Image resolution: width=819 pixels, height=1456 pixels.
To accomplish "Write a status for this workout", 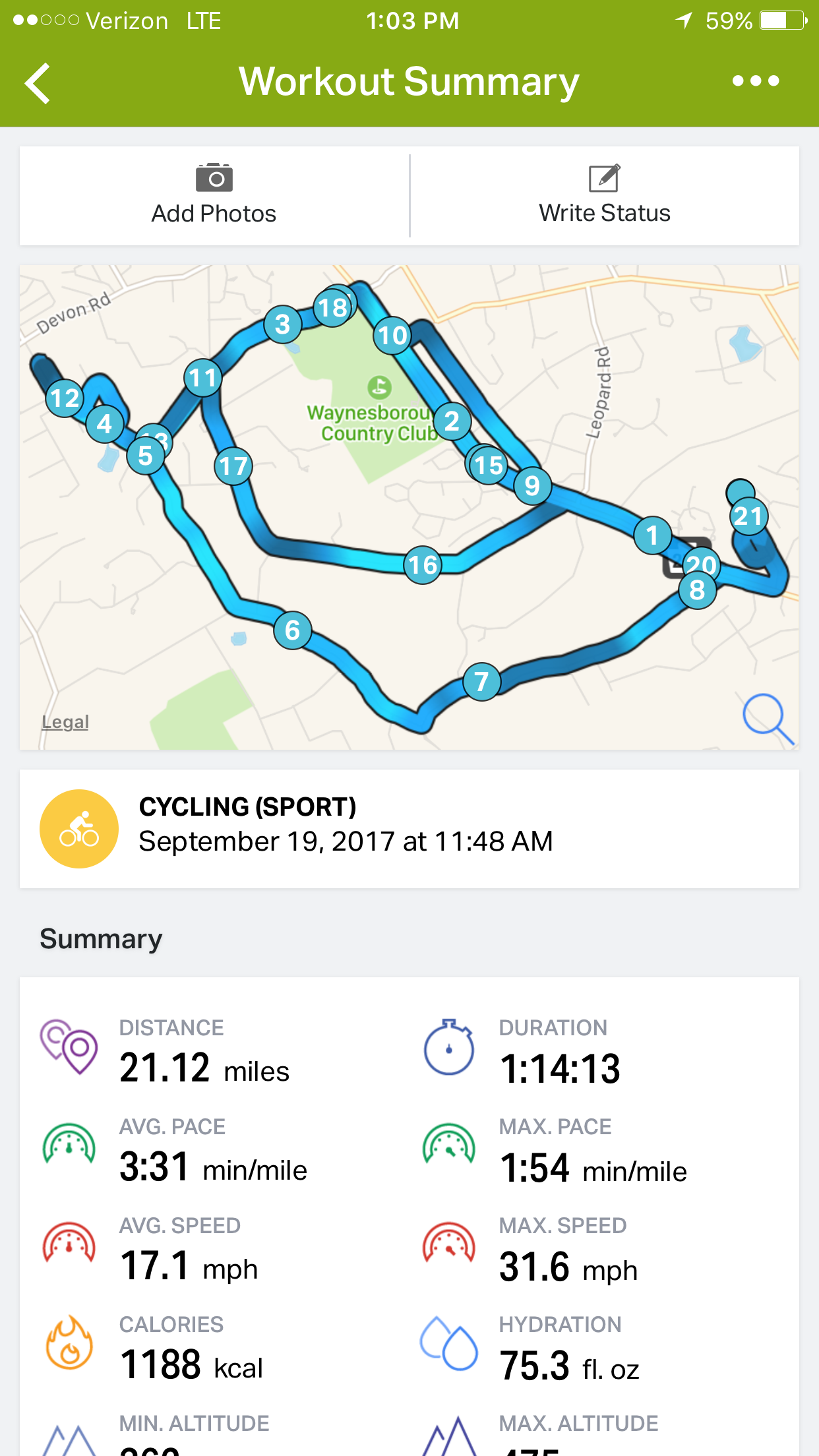I will (x=604, y=195).
